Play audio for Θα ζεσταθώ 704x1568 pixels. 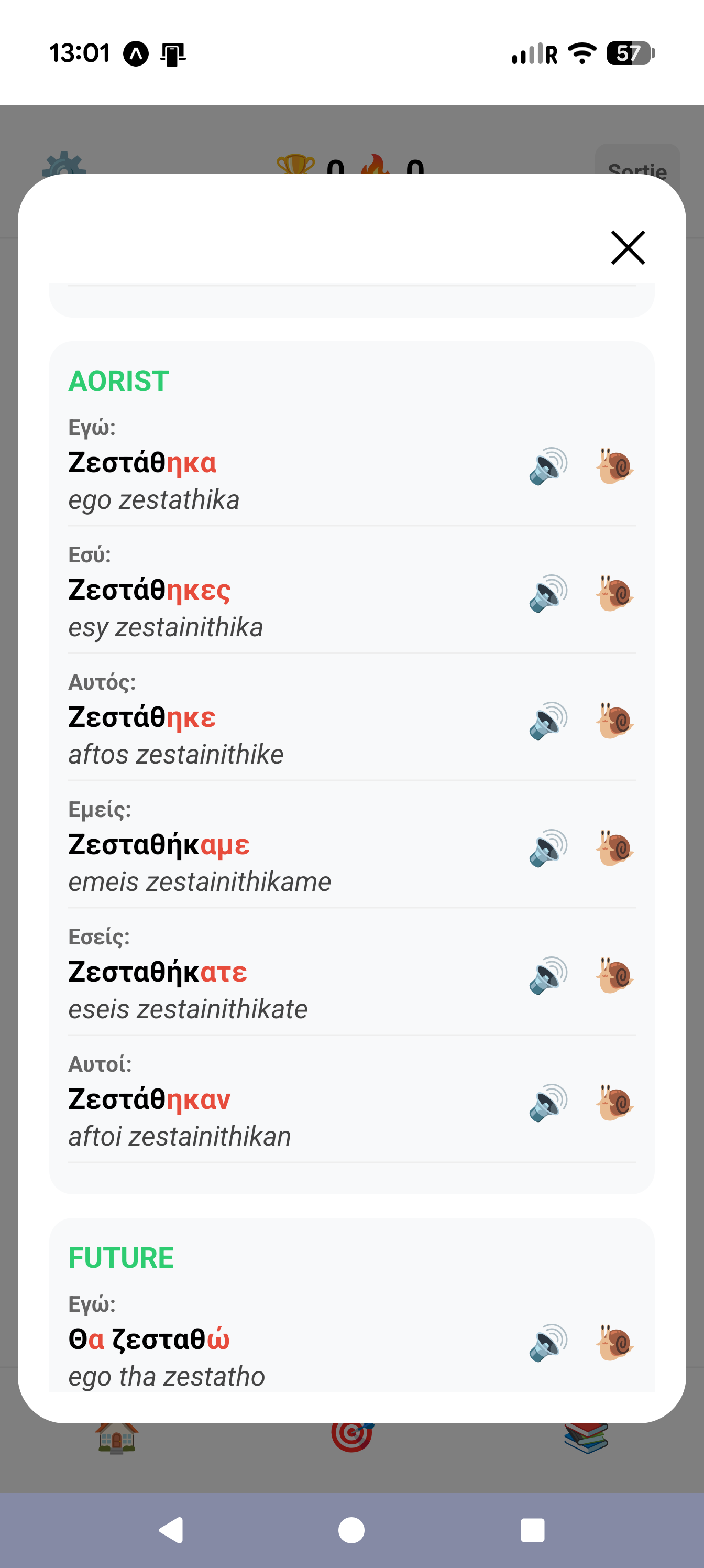coord(547,1342)
